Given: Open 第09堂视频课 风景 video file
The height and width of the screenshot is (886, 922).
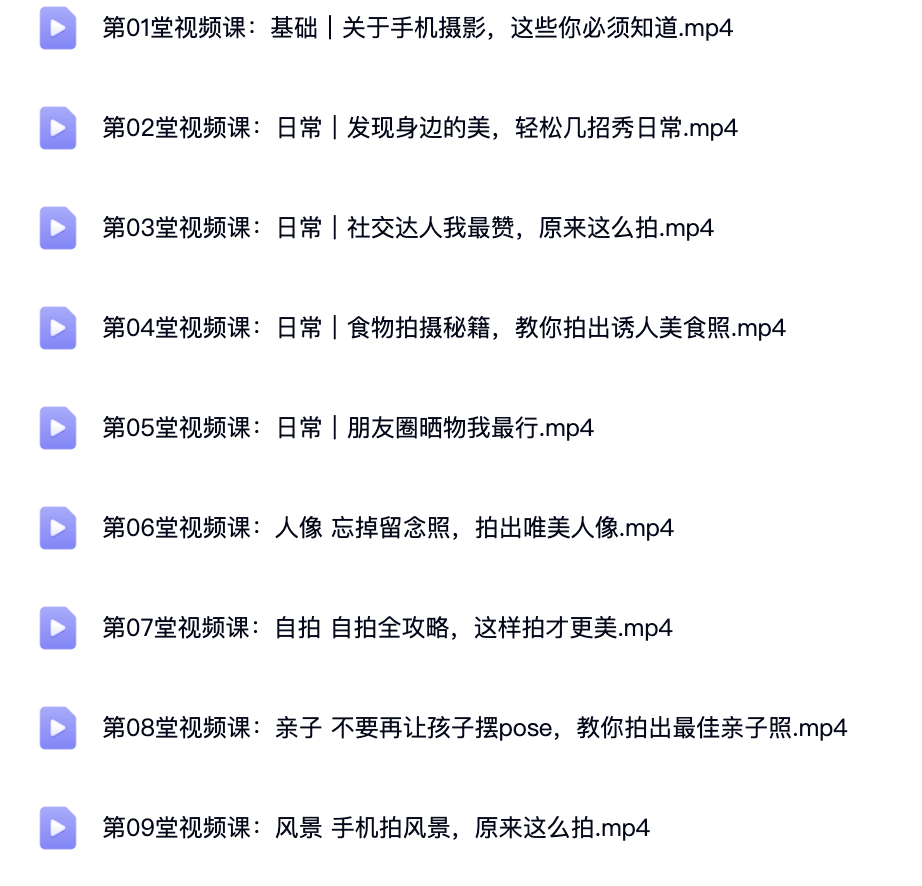Looking at the screenshot, I should (376, 828).
